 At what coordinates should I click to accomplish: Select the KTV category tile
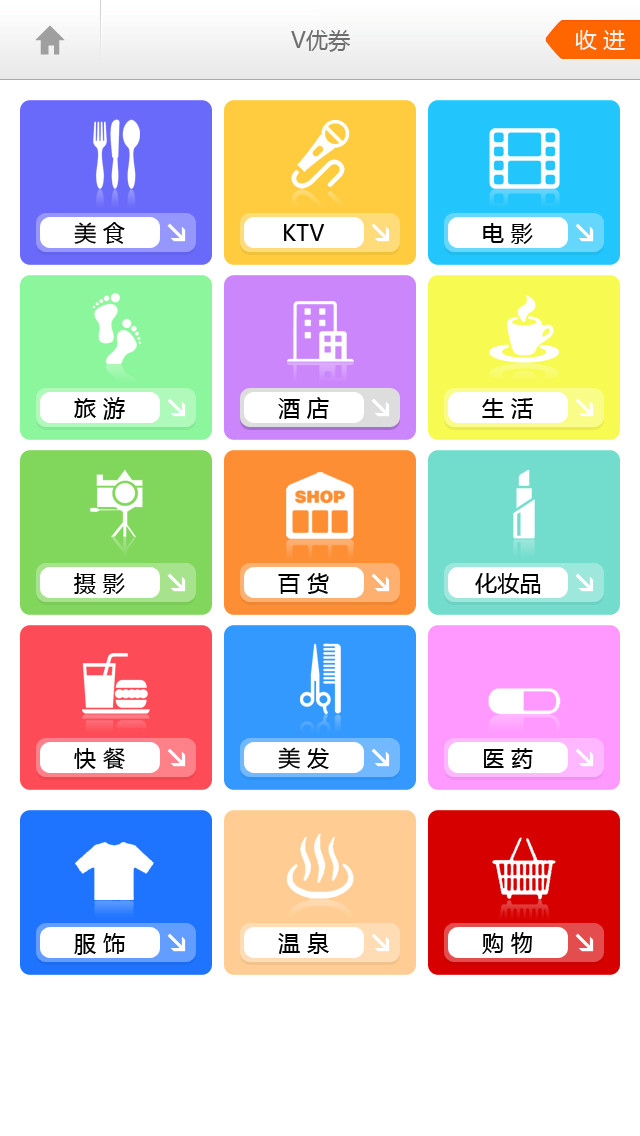coord(320,183)
